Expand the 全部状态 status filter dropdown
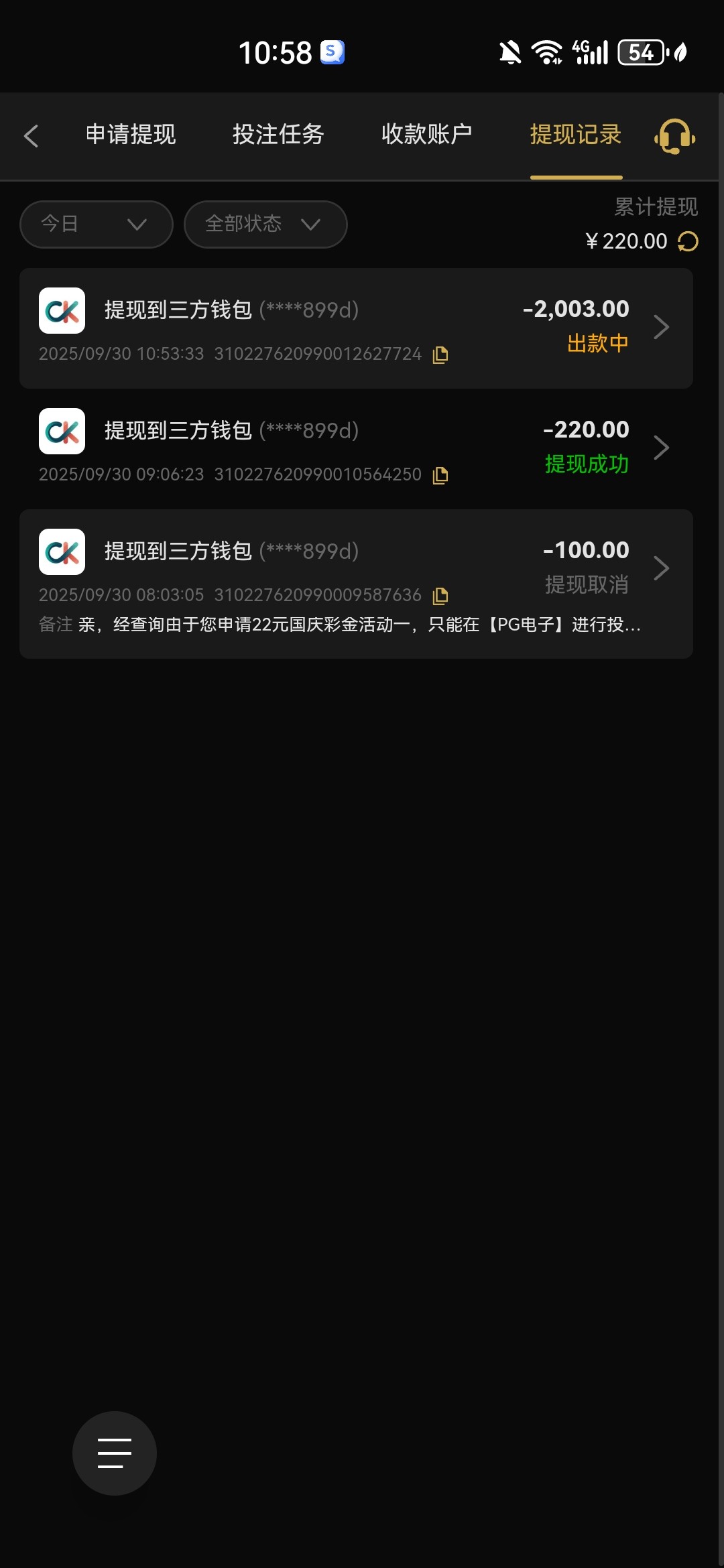The image size is (724, 1568). [x=265, y=224]
